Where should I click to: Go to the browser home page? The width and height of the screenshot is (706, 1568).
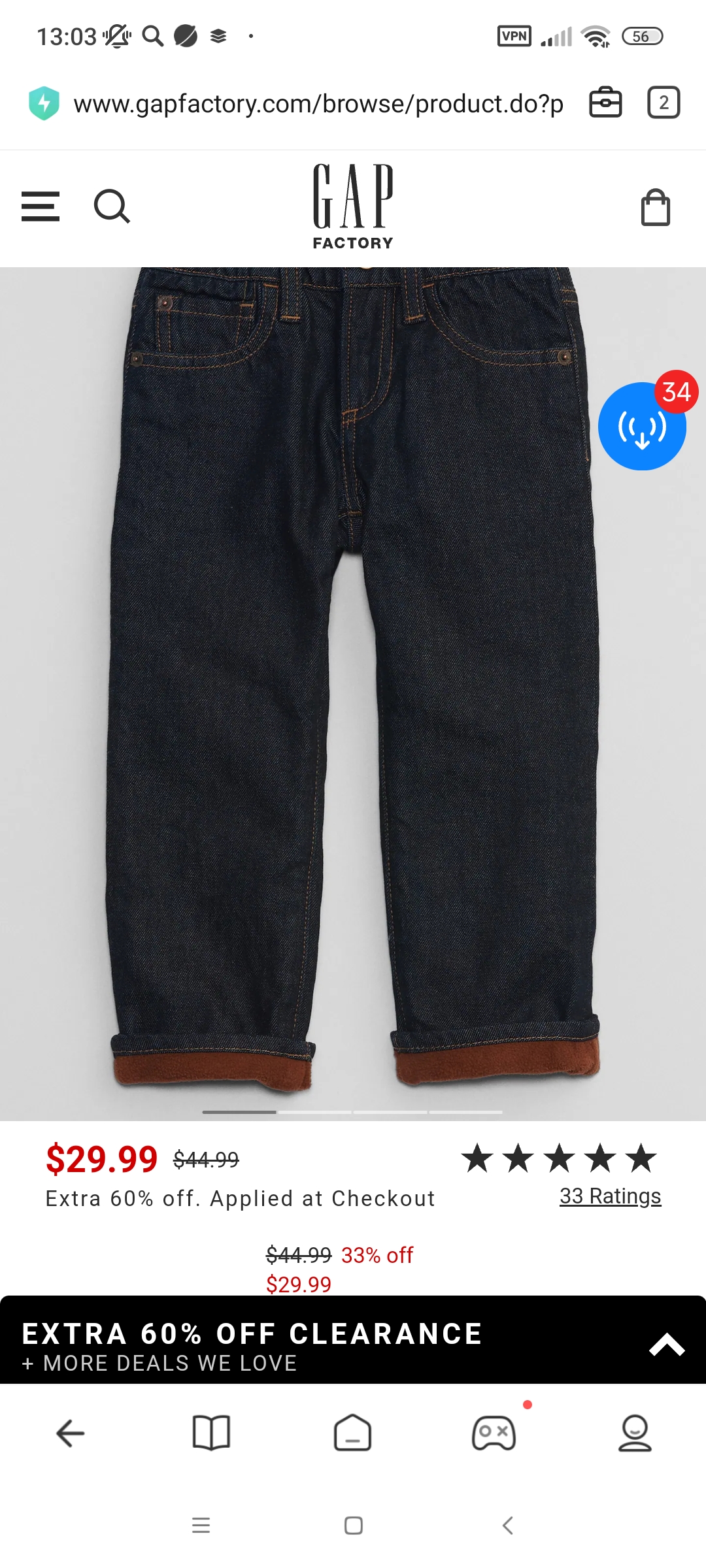[353, 1433]
